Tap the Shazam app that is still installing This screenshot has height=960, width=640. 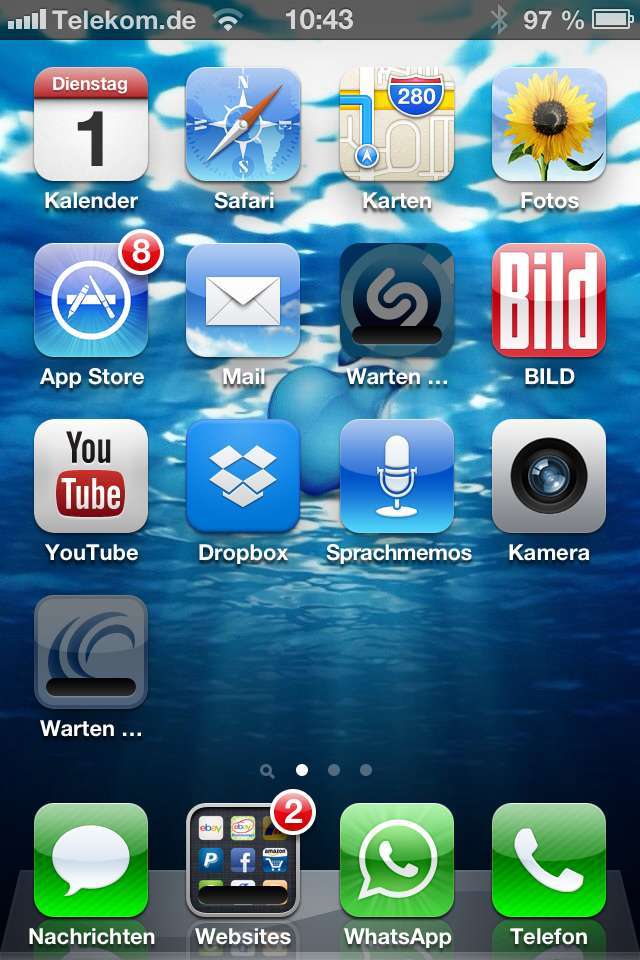pyautogui.click(x=396, y=301)
